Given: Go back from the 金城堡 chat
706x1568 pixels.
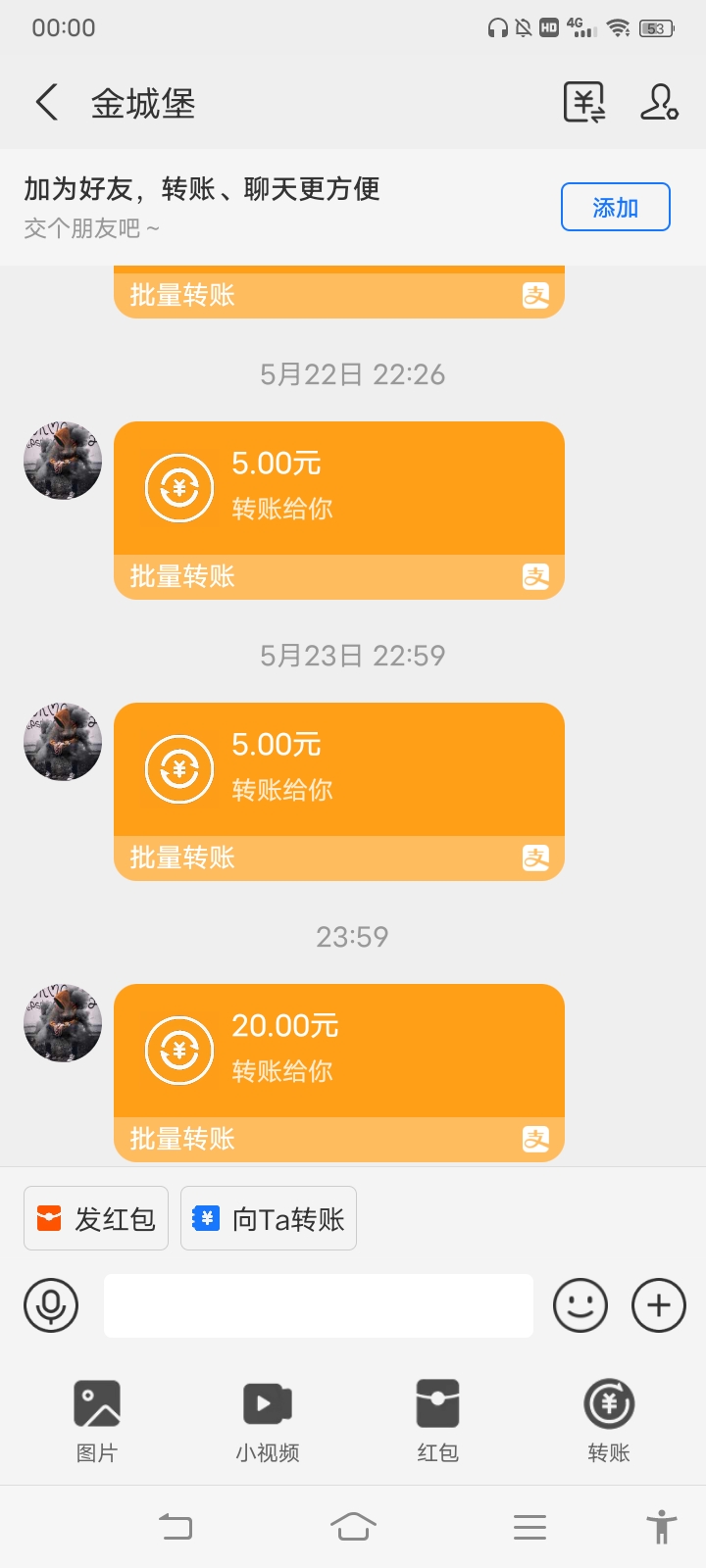Looking at the screenshot, I should (x=47, y=102).
